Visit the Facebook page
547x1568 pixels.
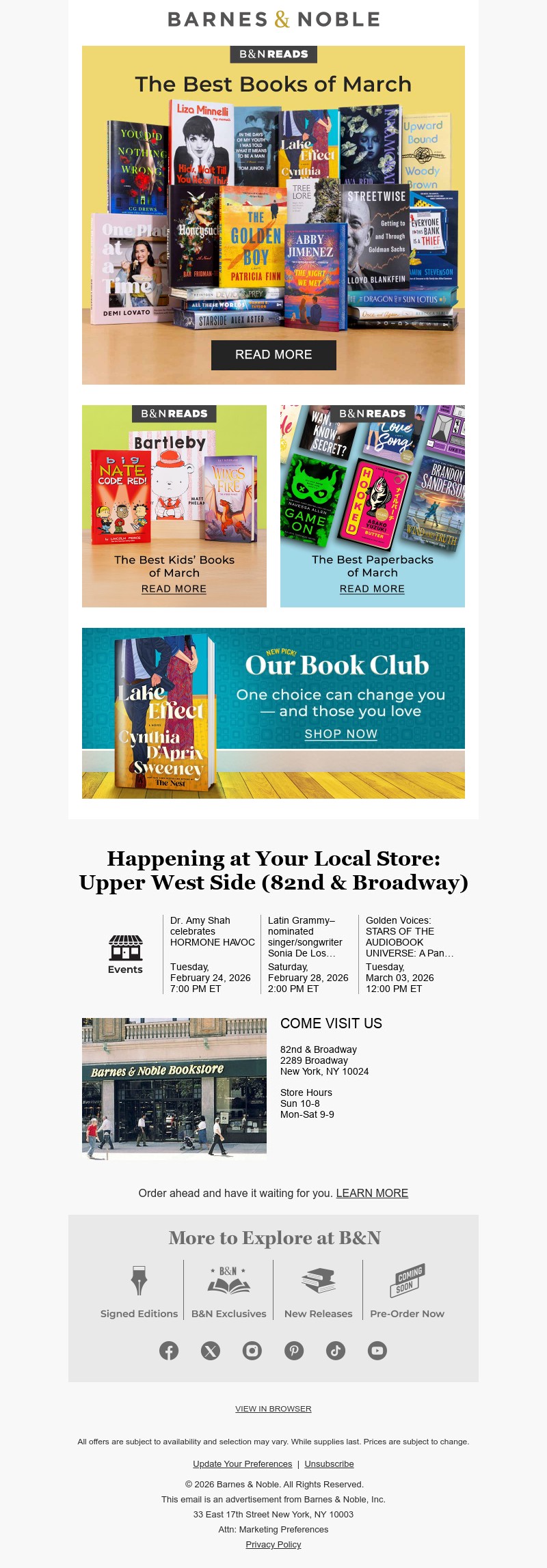[x=169, y=1351]
